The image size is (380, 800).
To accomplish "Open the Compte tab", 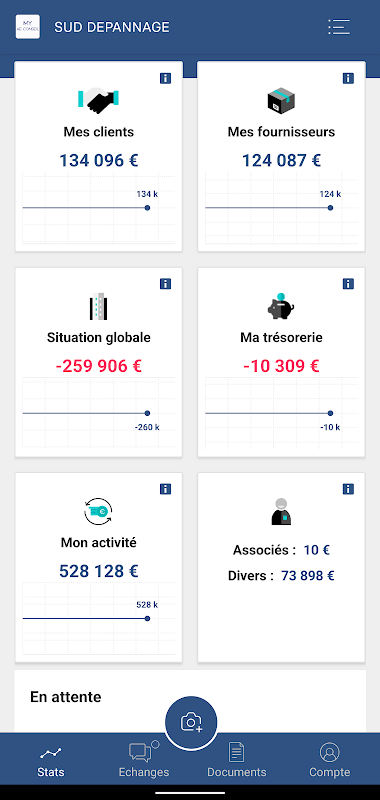I will pyautogui.click(x=330, y=761).
